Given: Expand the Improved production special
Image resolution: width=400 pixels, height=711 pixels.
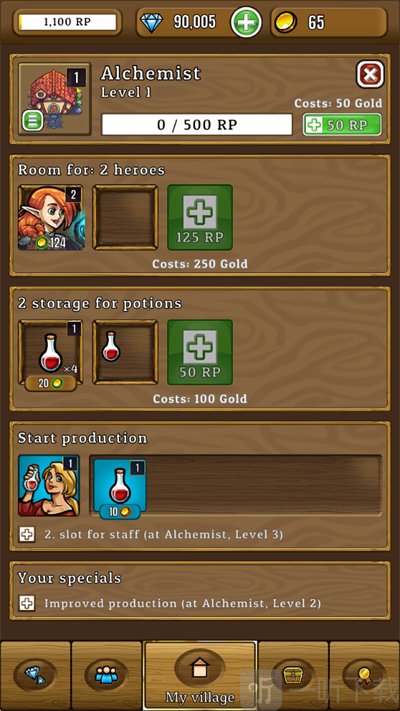Looking at the screenshot, I should point(27,603).
